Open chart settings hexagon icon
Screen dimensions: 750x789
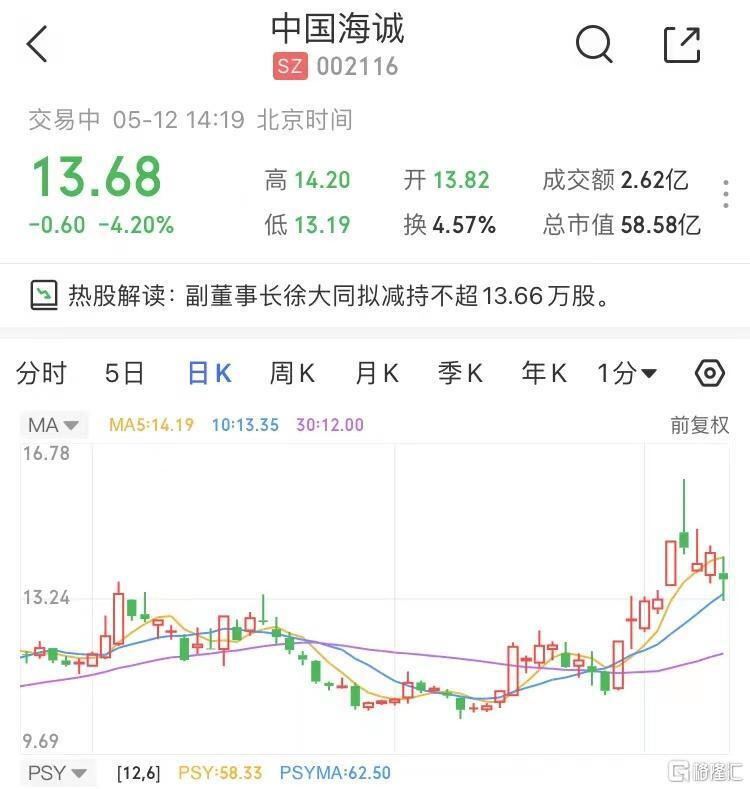(709, 374)
